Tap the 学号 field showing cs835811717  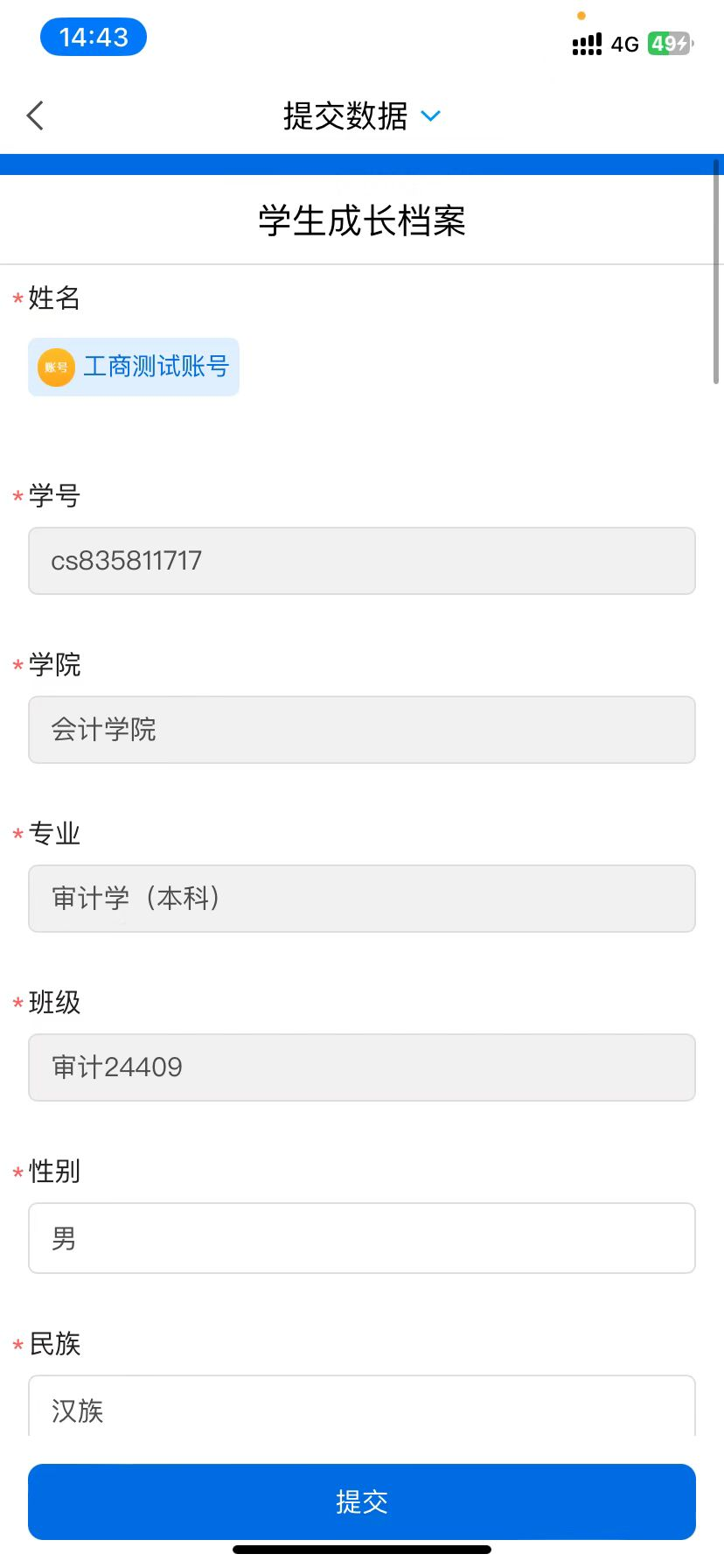[362, 561]
